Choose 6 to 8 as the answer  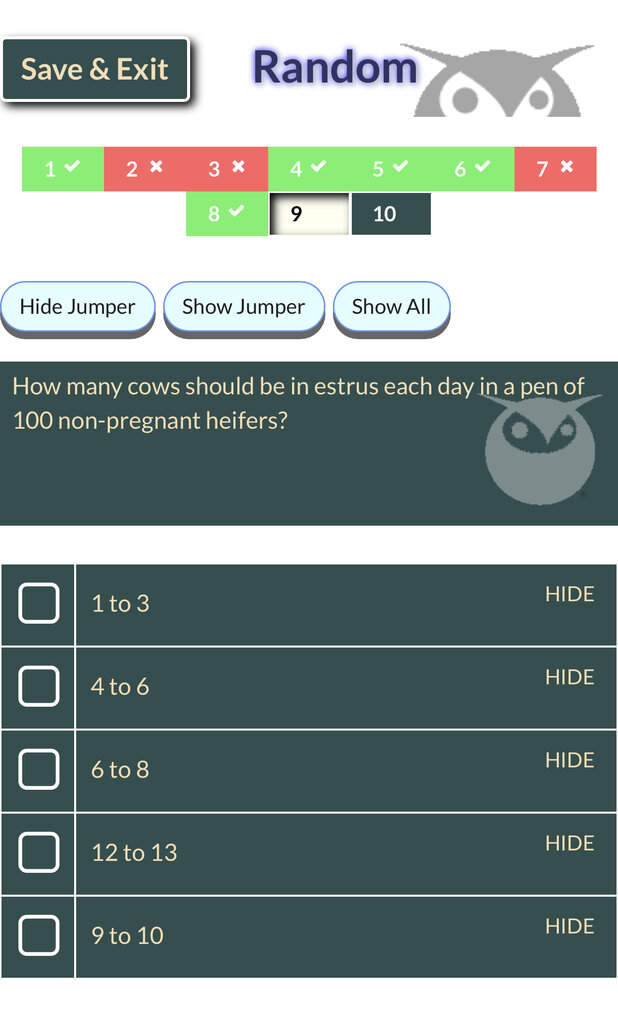click(39, 769)
